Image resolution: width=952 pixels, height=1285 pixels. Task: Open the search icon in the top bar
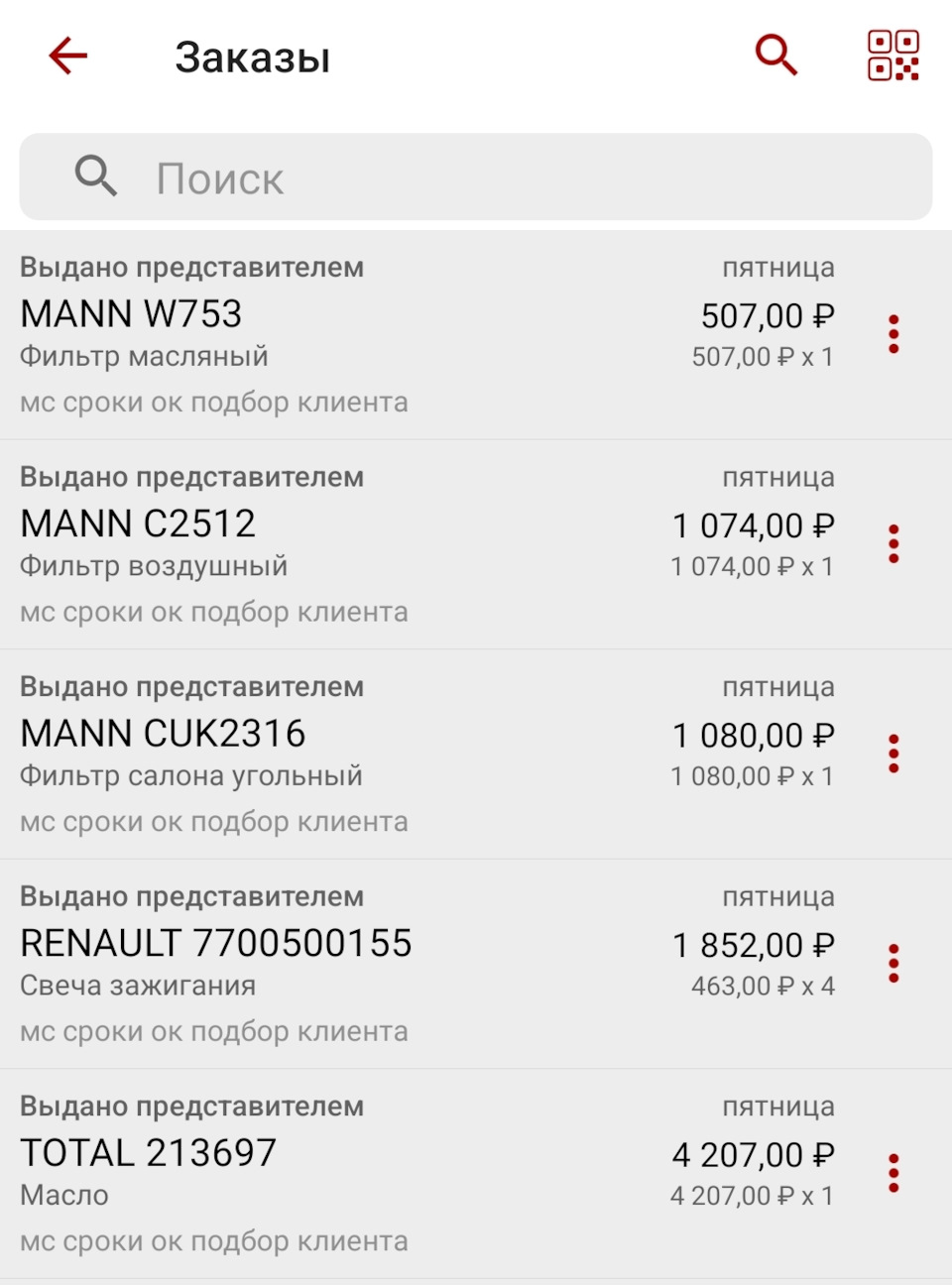[x=776, y=57]
